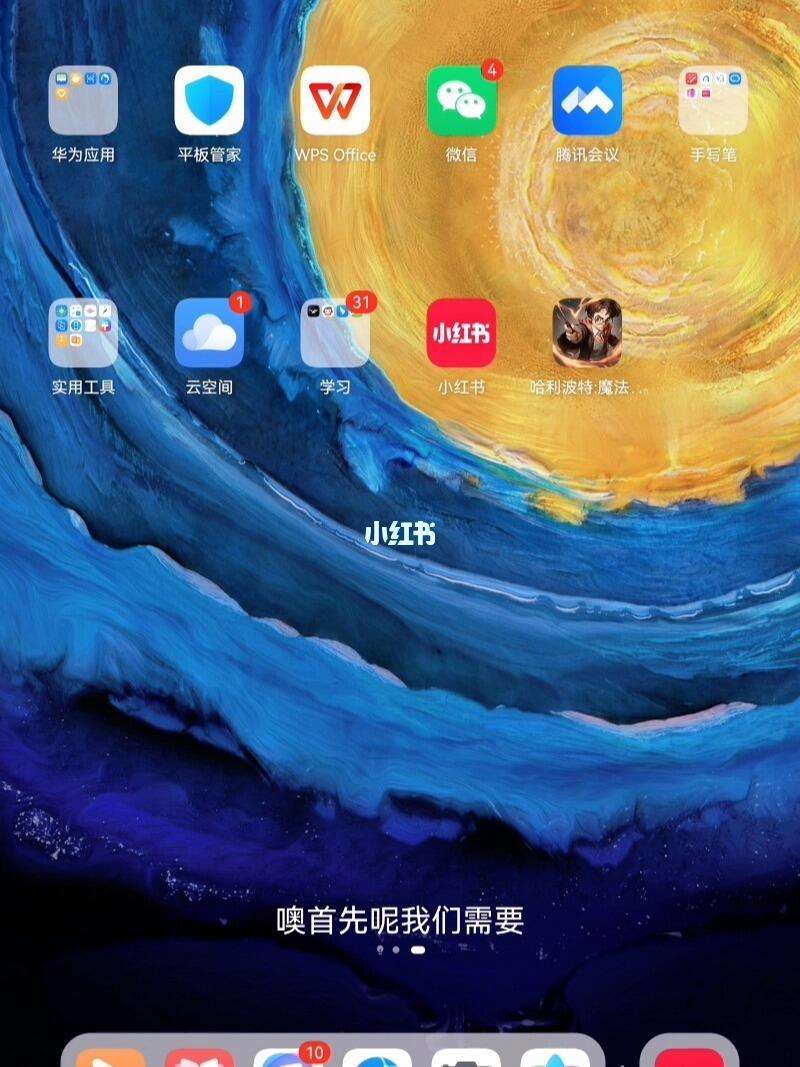Image resolution: width=800 pixels, height=1067 pixels.
Task: Tap the home screen page indicator dots
Action: (400, 950)
